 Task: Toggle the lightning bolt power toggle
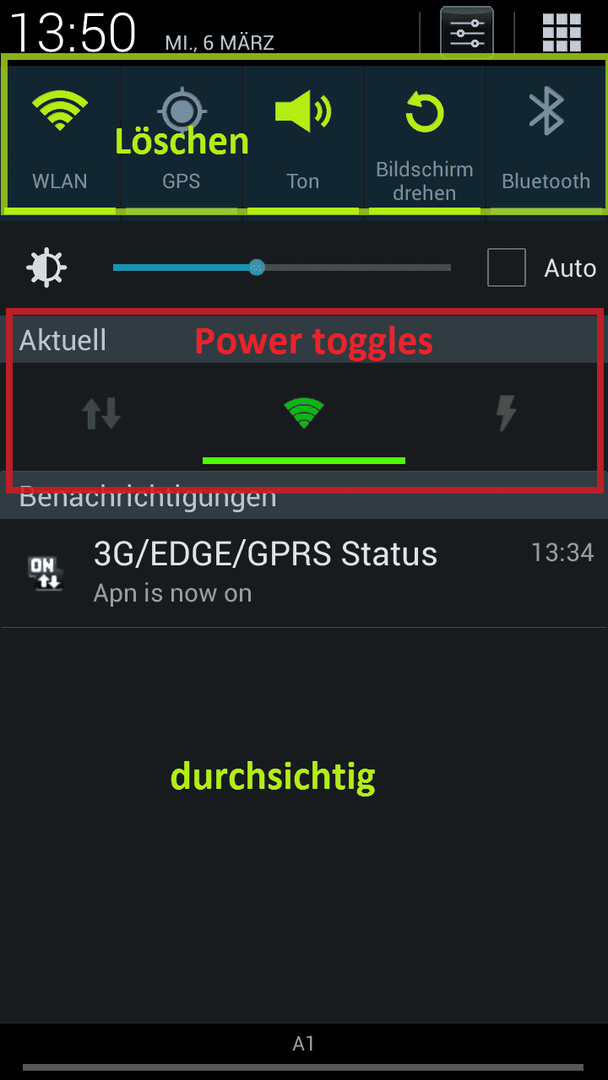(x=506, y=413)
